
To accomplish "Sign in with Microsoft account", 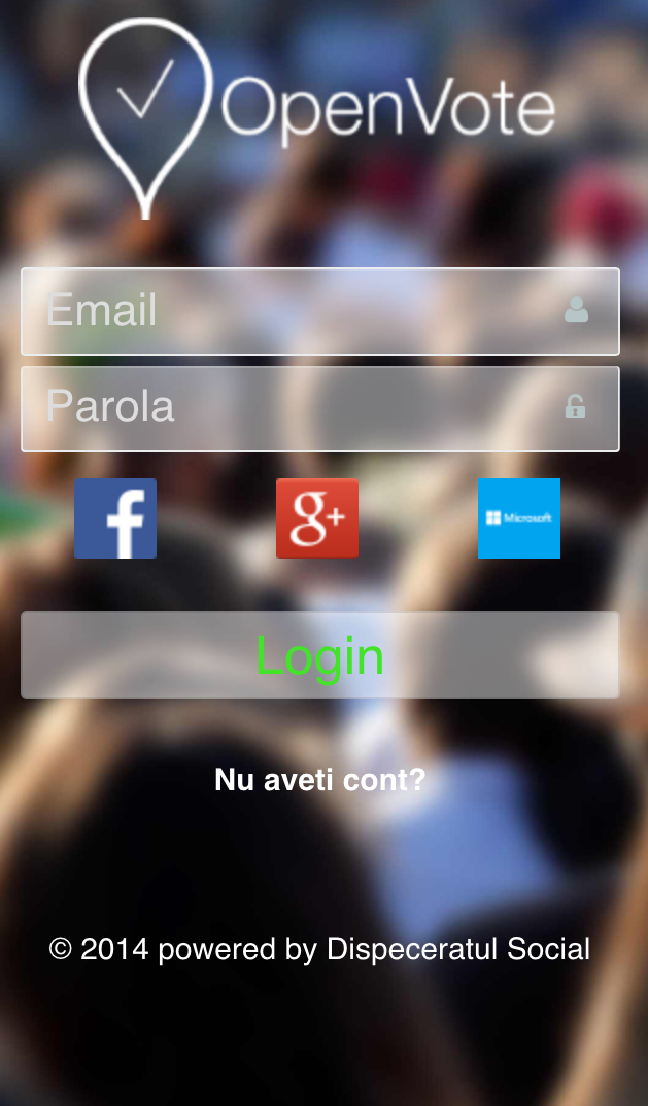I will tap(519, 518).
